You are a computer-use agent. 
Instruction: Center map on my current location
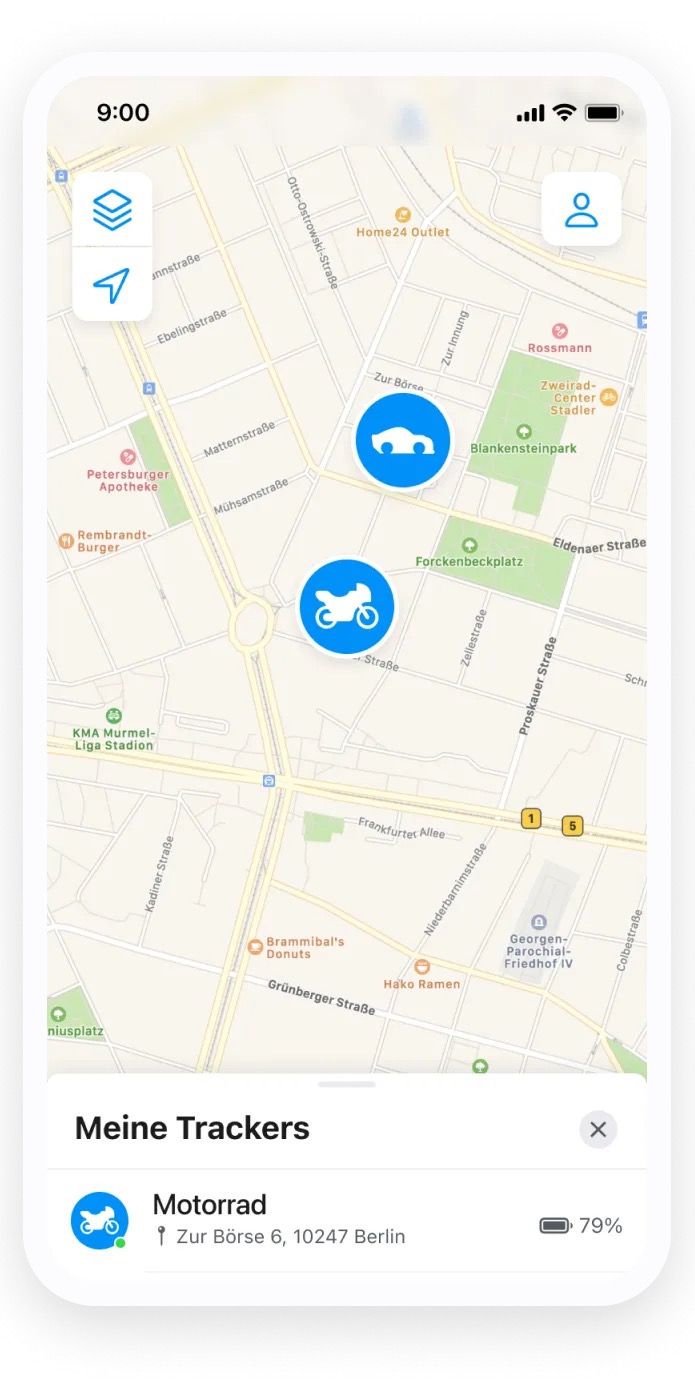click(112, 285)
